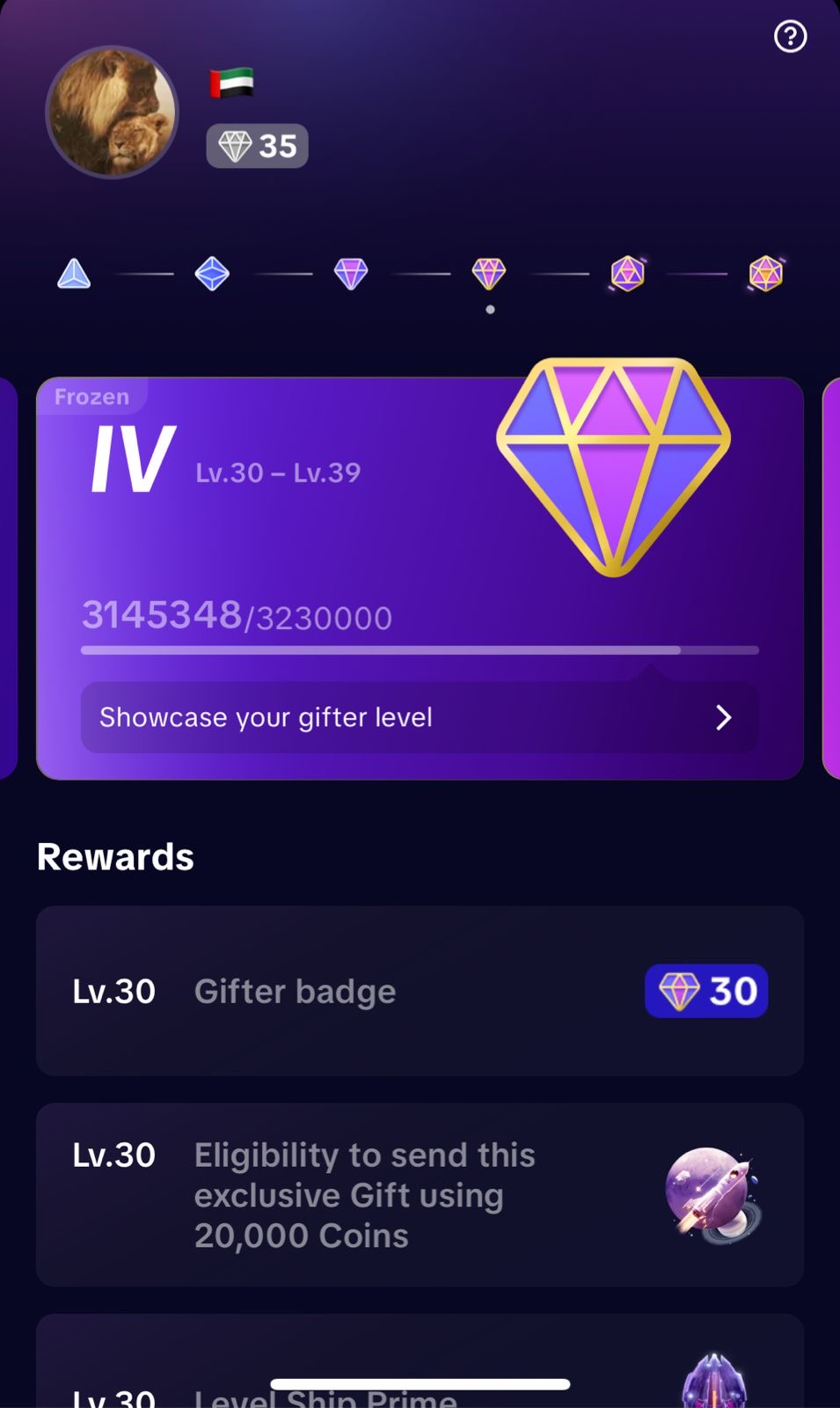This screenshot has height=1408, width=840.
Task: Tap the lion profile picture
Action: tap(112, 113)
